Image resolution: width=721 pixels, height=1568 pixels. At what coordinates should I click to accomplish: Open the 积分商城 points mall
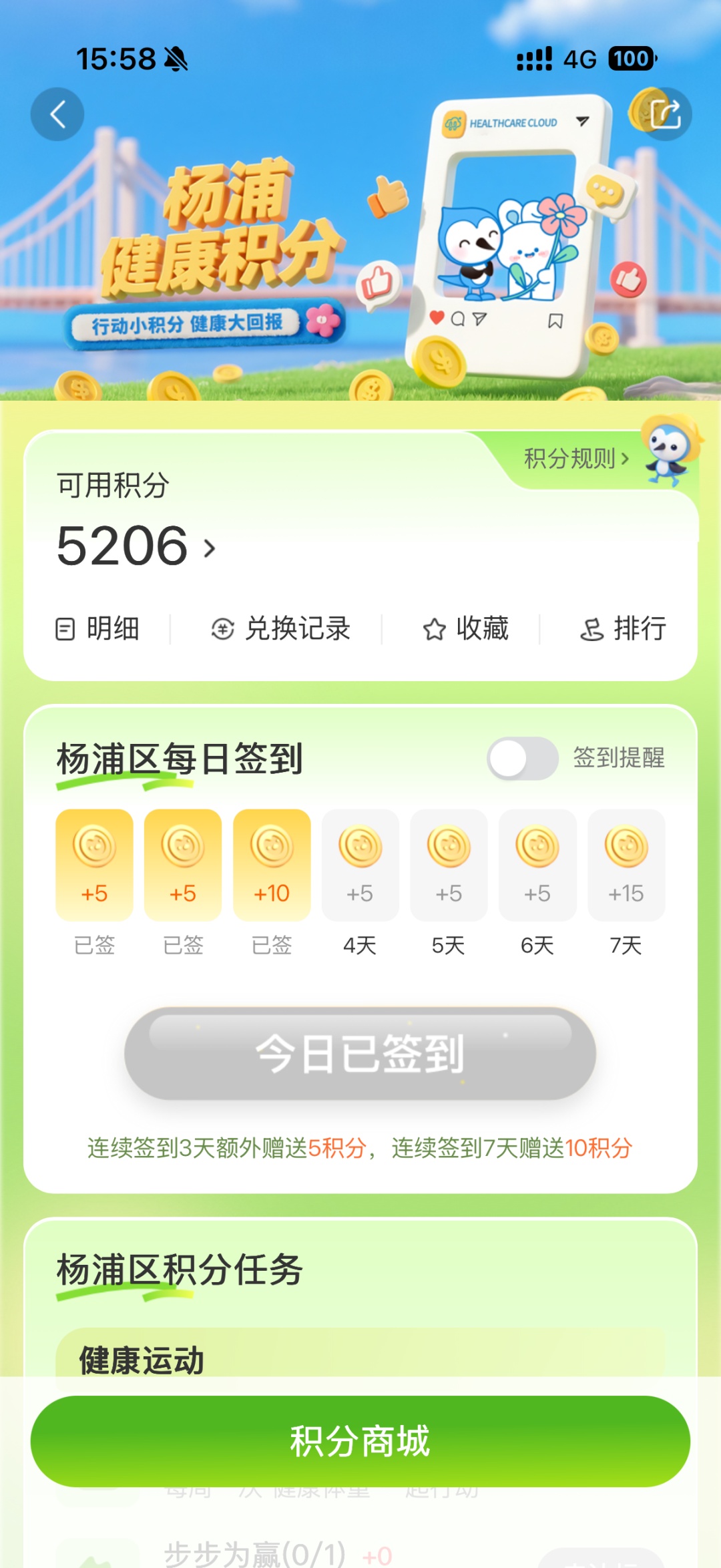[x=360, y=1440]
